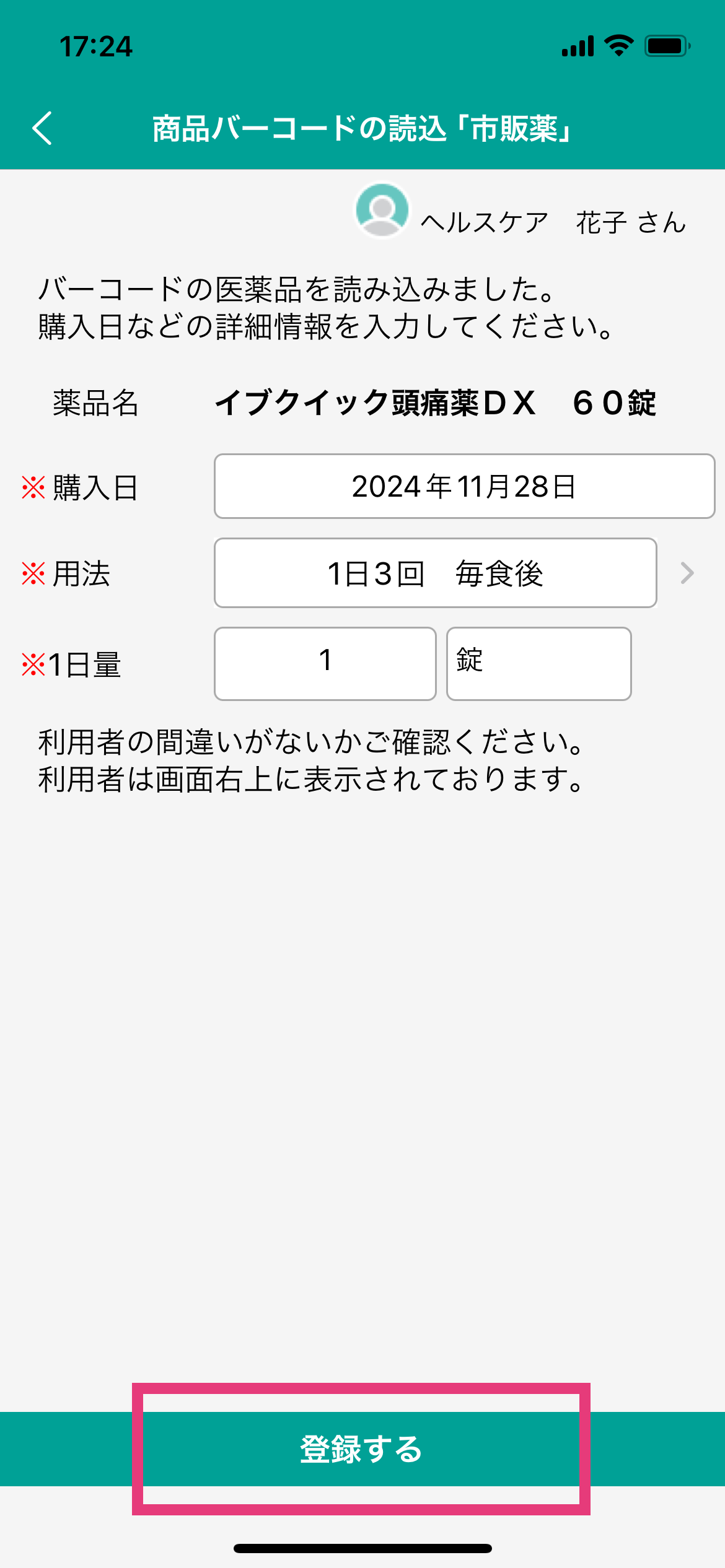The height and width of the screenshot is (1568, 725).
Task: Open the purchase date picker showing 2024年11月28日
Action: (x=465, y=487)
